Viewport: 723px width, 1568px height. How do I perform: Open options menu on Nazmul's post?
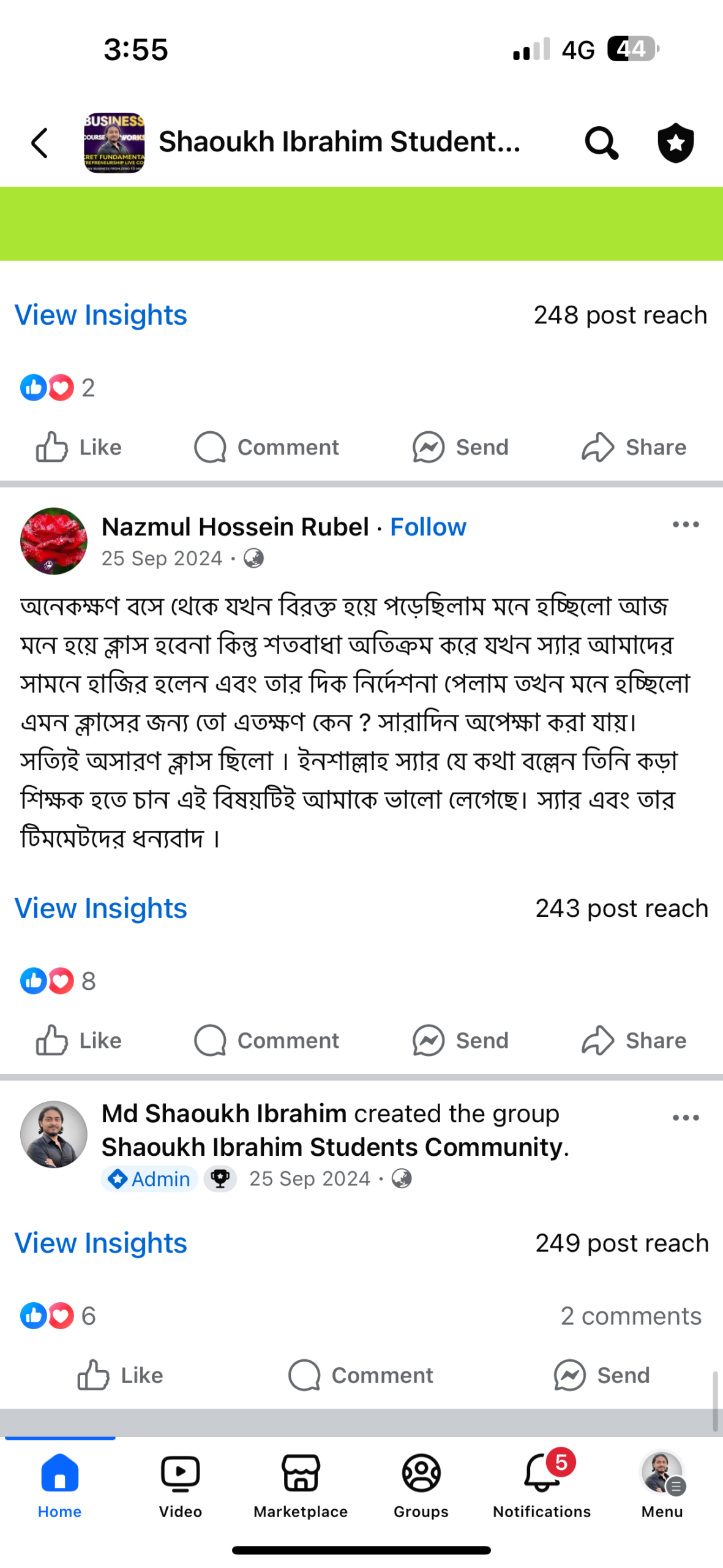pyautogui.click(x=685, y=524)
